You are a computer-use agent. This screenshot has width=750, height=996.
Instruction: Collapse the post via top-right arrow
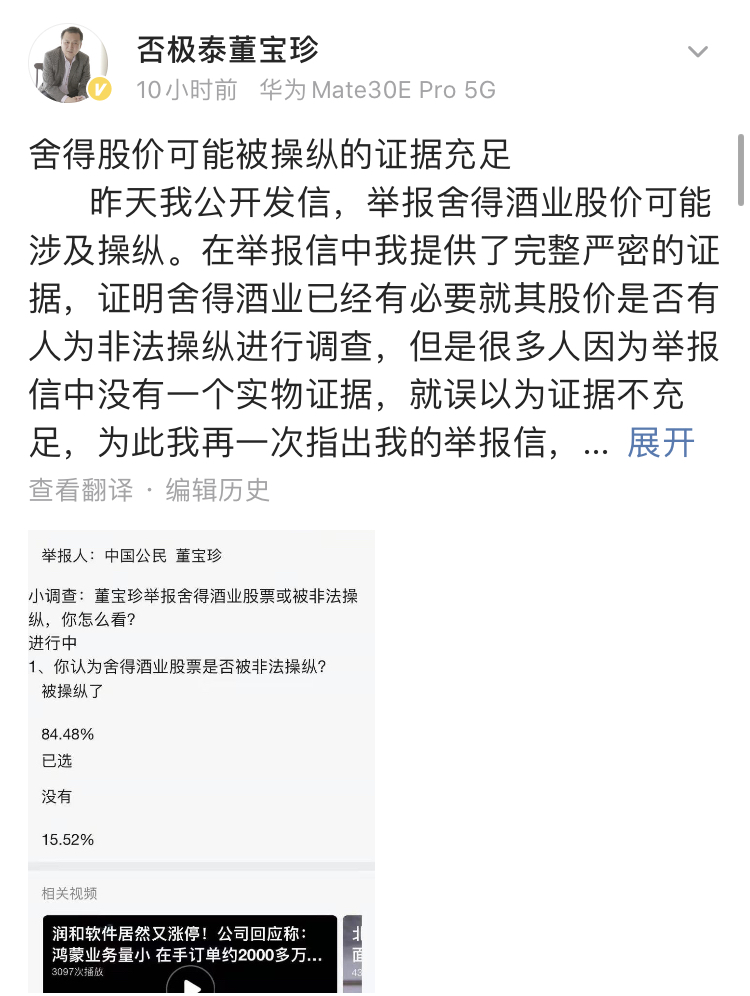coord(698,53)
